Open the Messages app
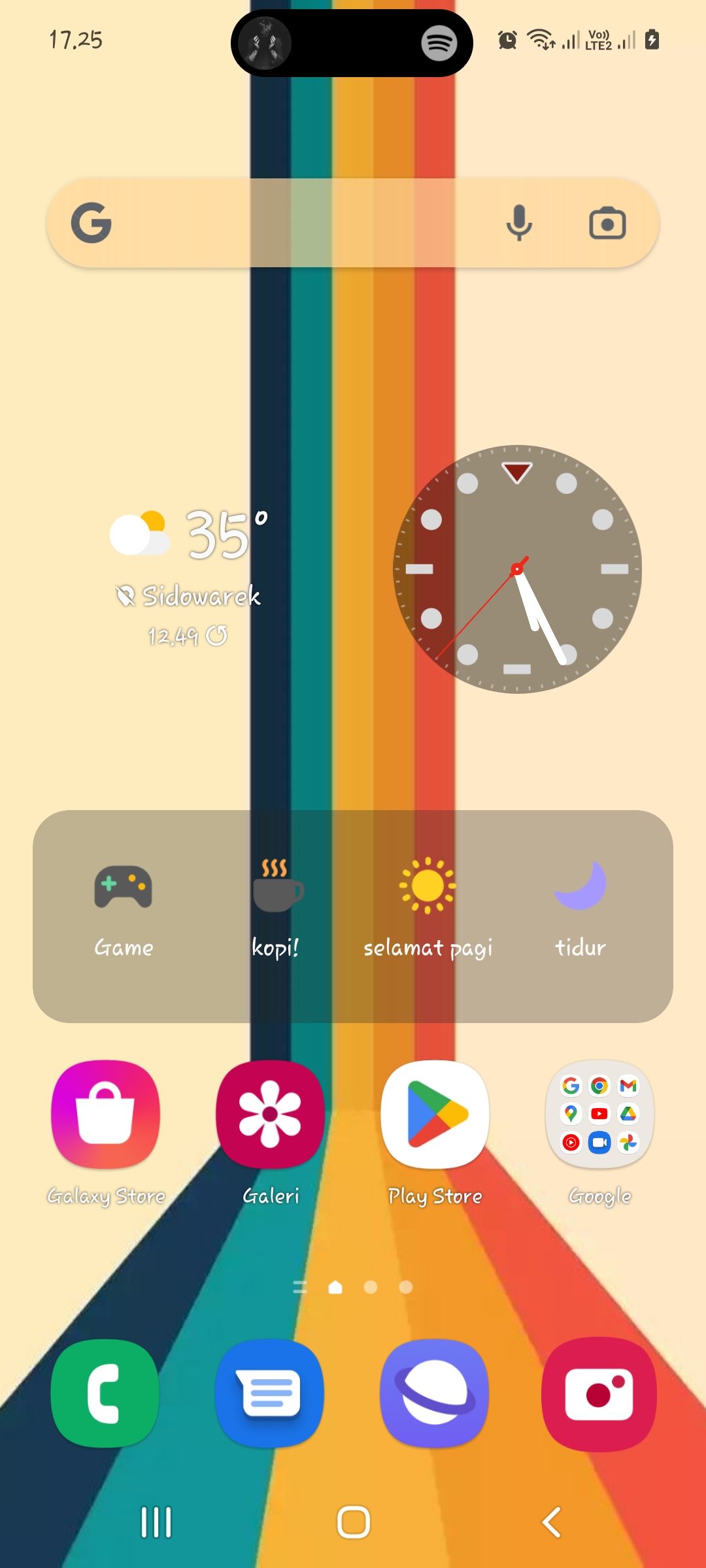The width and height of the screenshot is (706, 1568). pos(270,1394)
